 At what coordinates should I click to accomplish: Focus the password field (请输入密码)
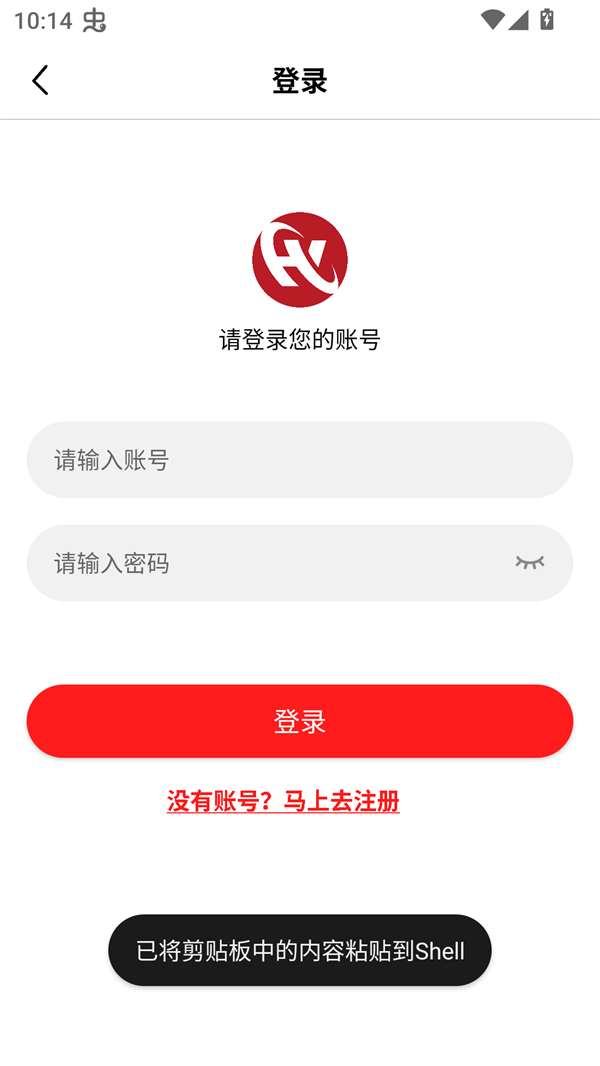click(270, 563)
